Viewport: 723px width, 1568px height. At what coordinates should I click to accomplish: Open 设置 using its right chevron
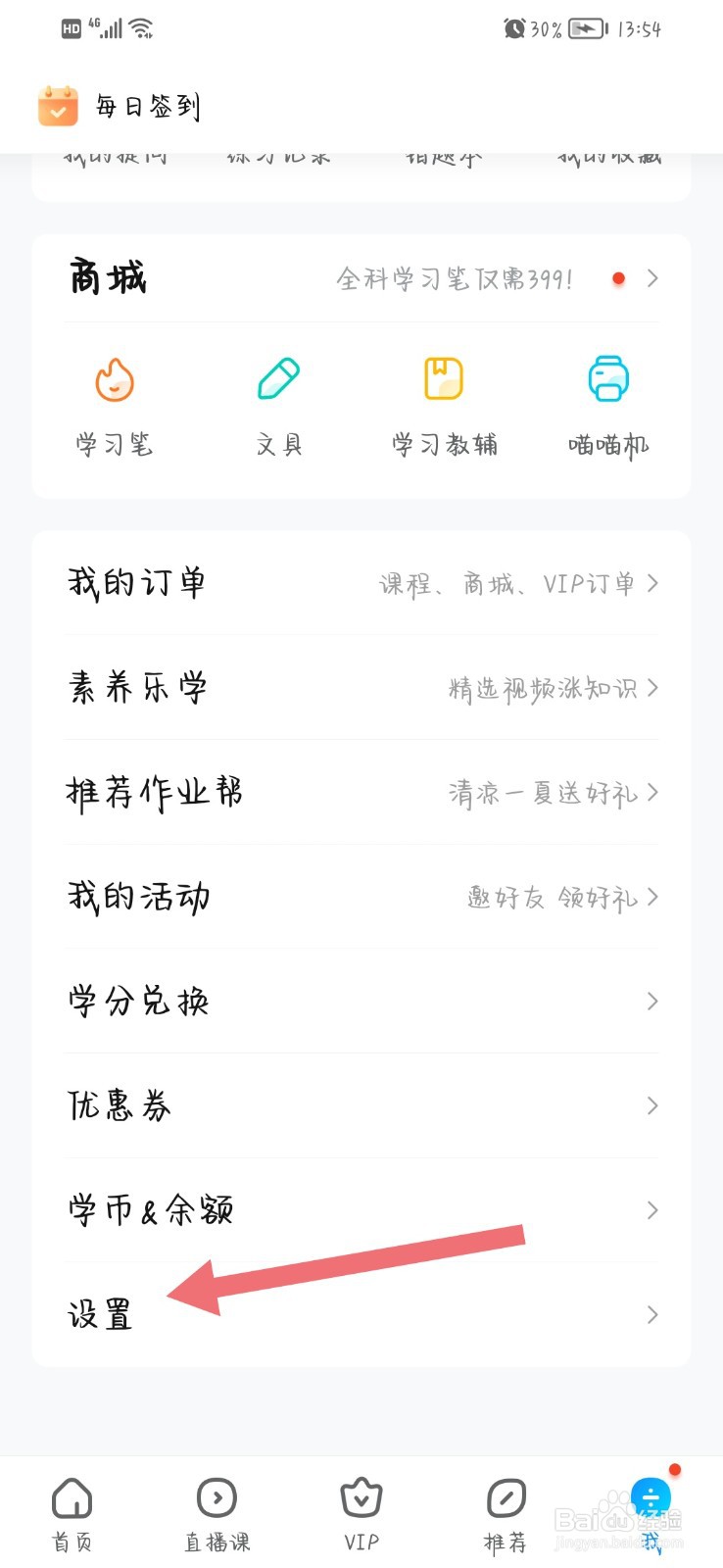click(x=651, y=1315)
